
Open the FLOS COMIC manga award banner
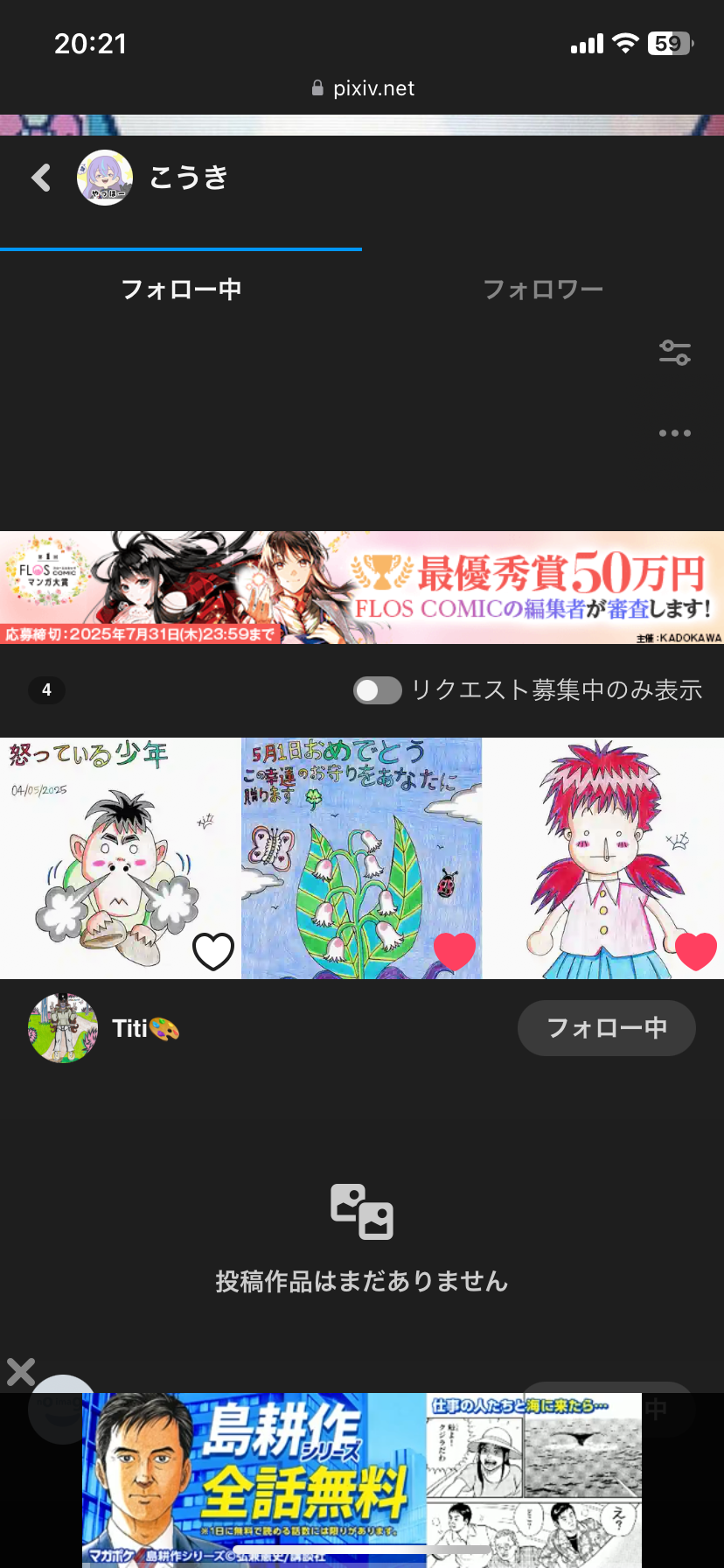362,587
